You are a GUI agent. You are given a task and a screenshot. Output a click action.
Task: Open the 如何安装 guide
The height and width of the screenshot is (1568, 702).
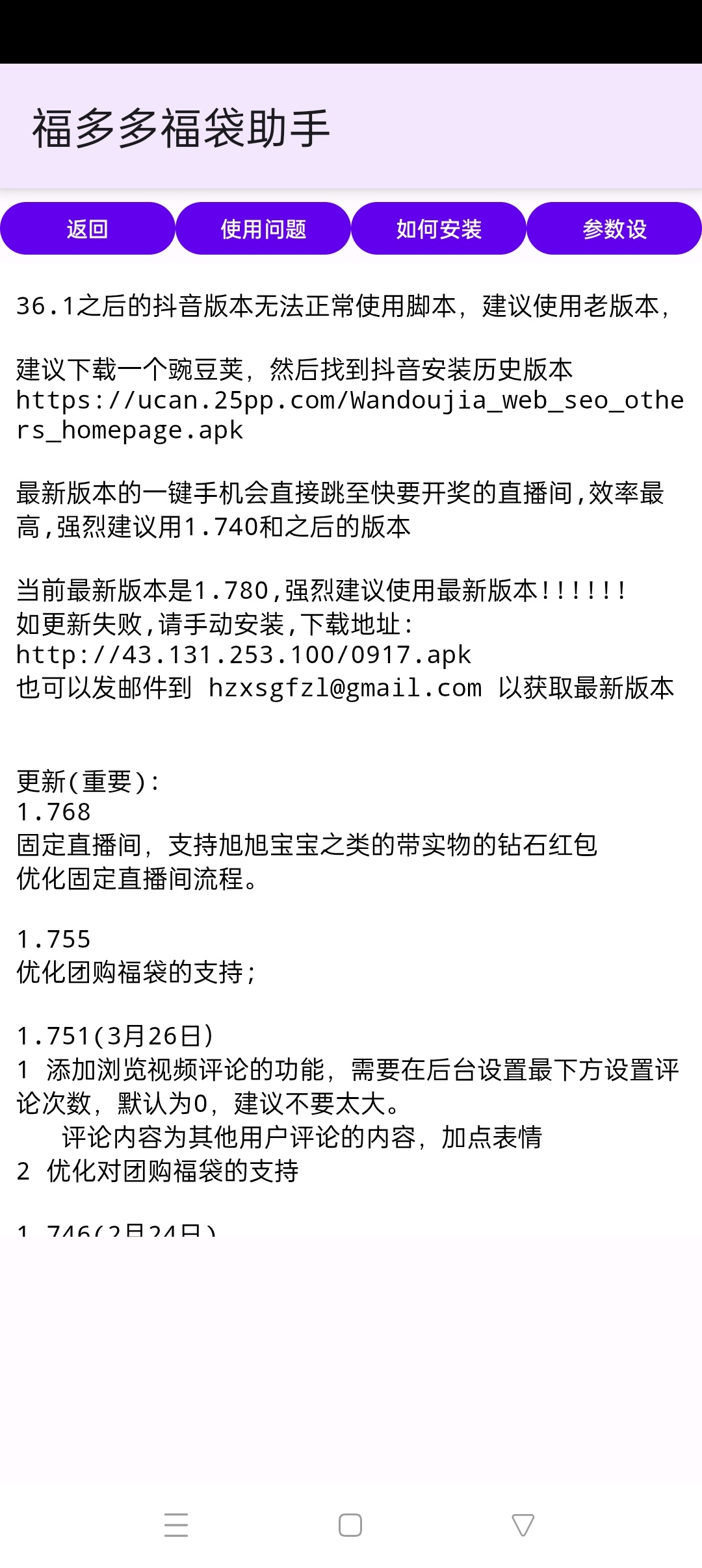(x=438, y=229)
